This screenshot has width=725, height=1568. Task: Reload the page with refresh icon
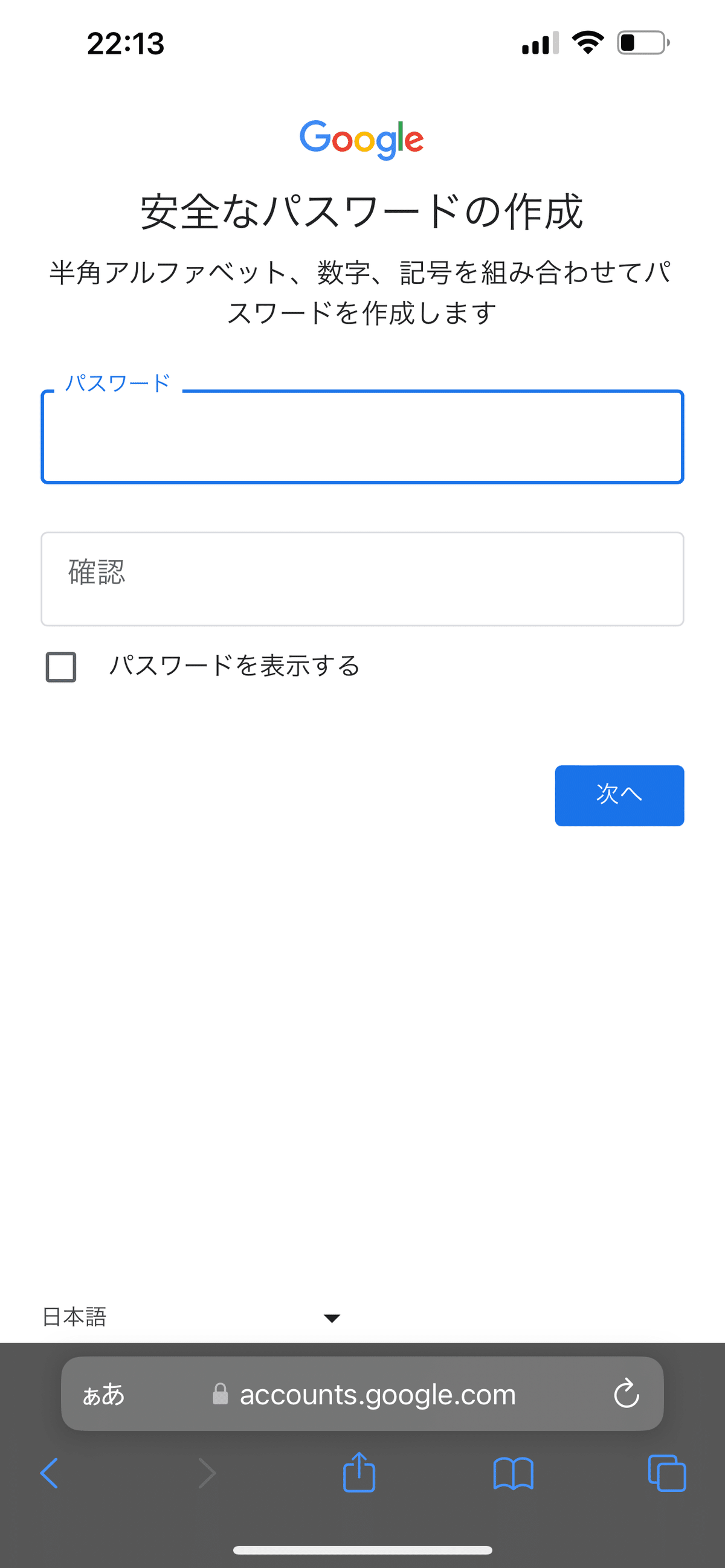tap(627, 1393)
